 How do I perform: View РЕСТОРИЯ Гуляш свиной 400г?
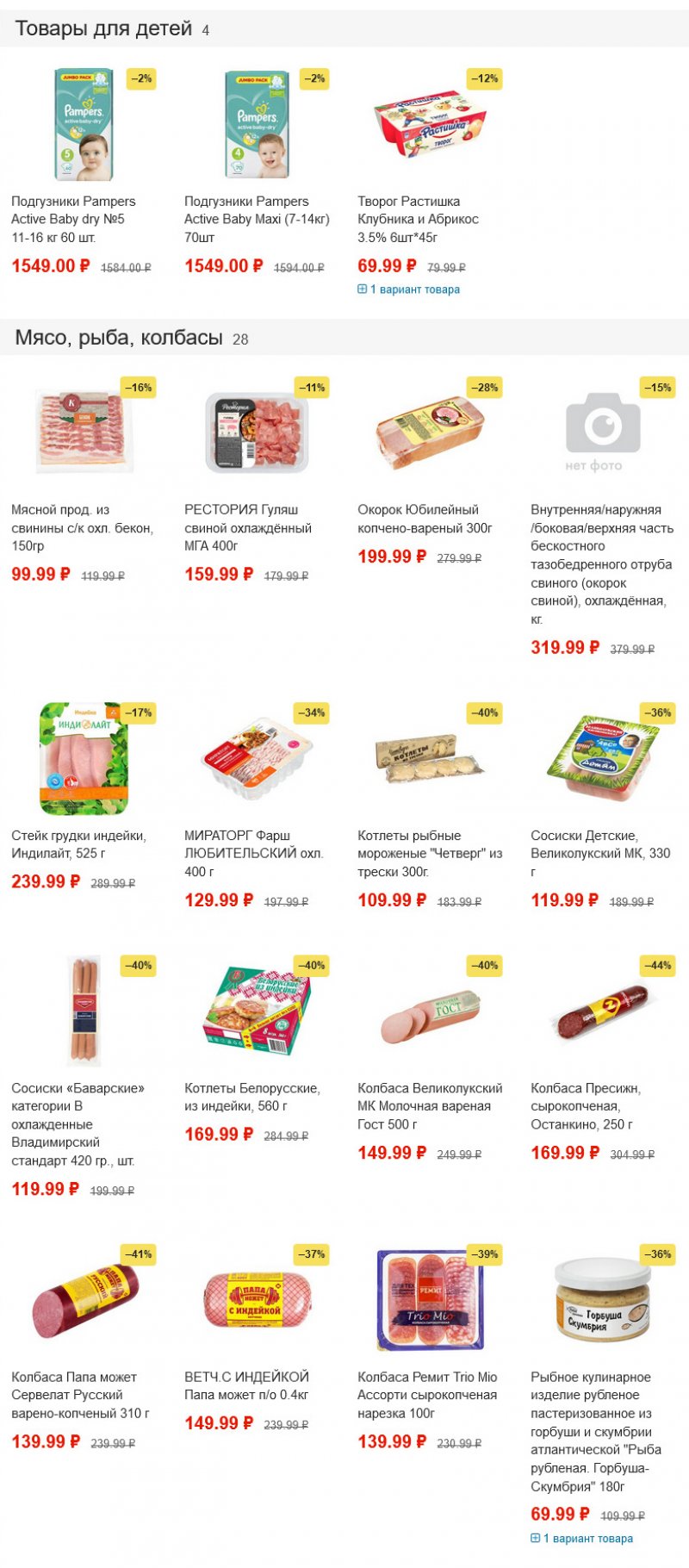point(248,527)
